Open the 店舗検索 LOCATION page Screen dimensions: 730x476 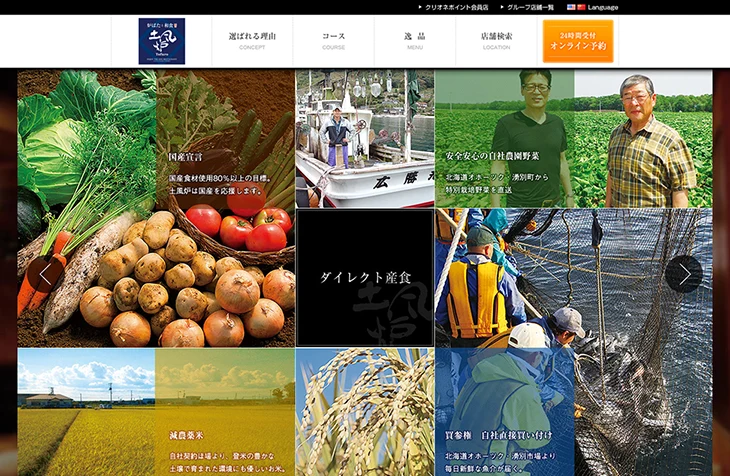(x=496, y=41)
